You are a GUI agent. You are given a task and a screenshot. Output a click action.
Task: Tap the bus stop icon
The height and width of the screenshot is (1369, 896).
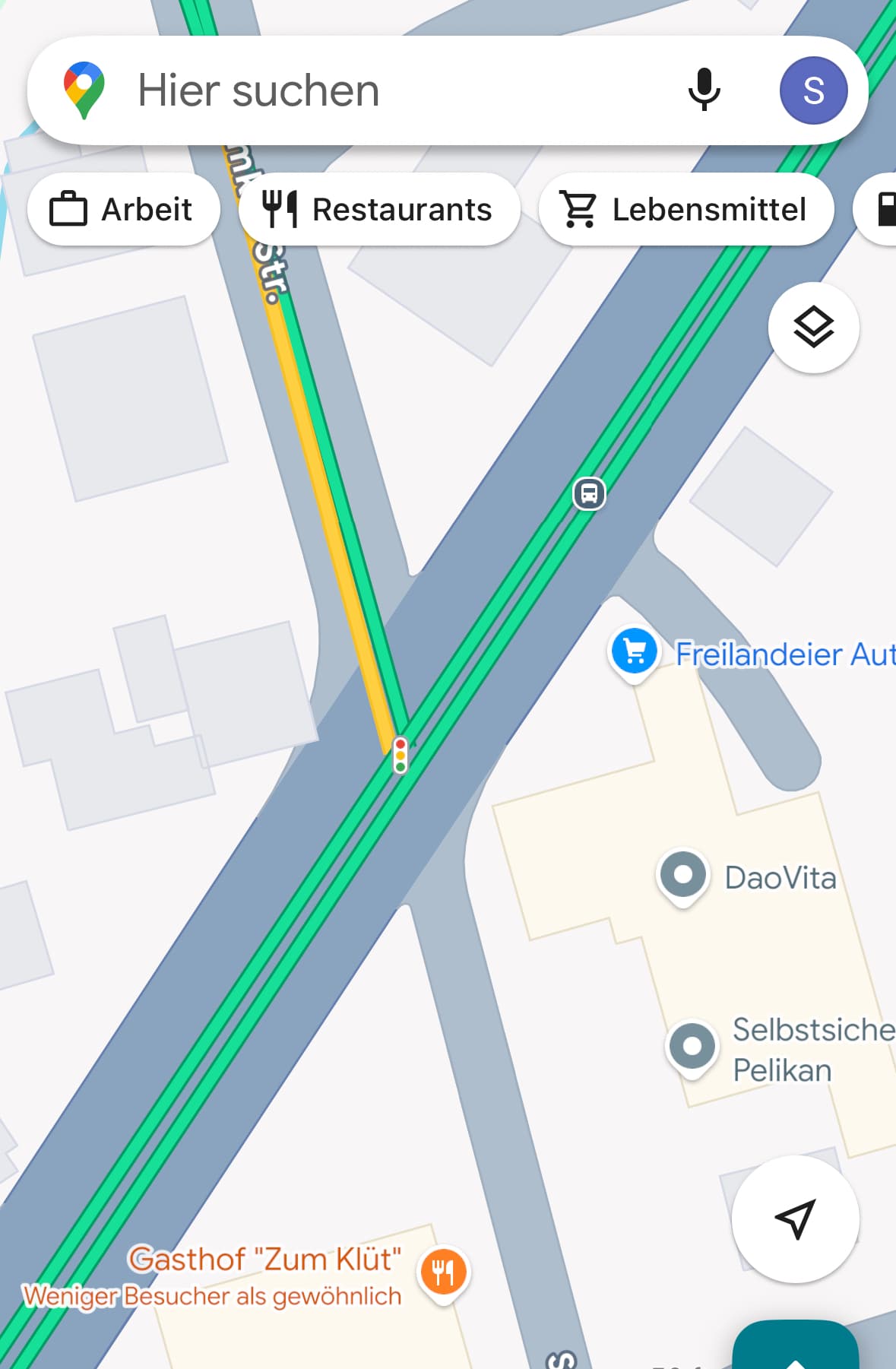click(x=589, y=493)
